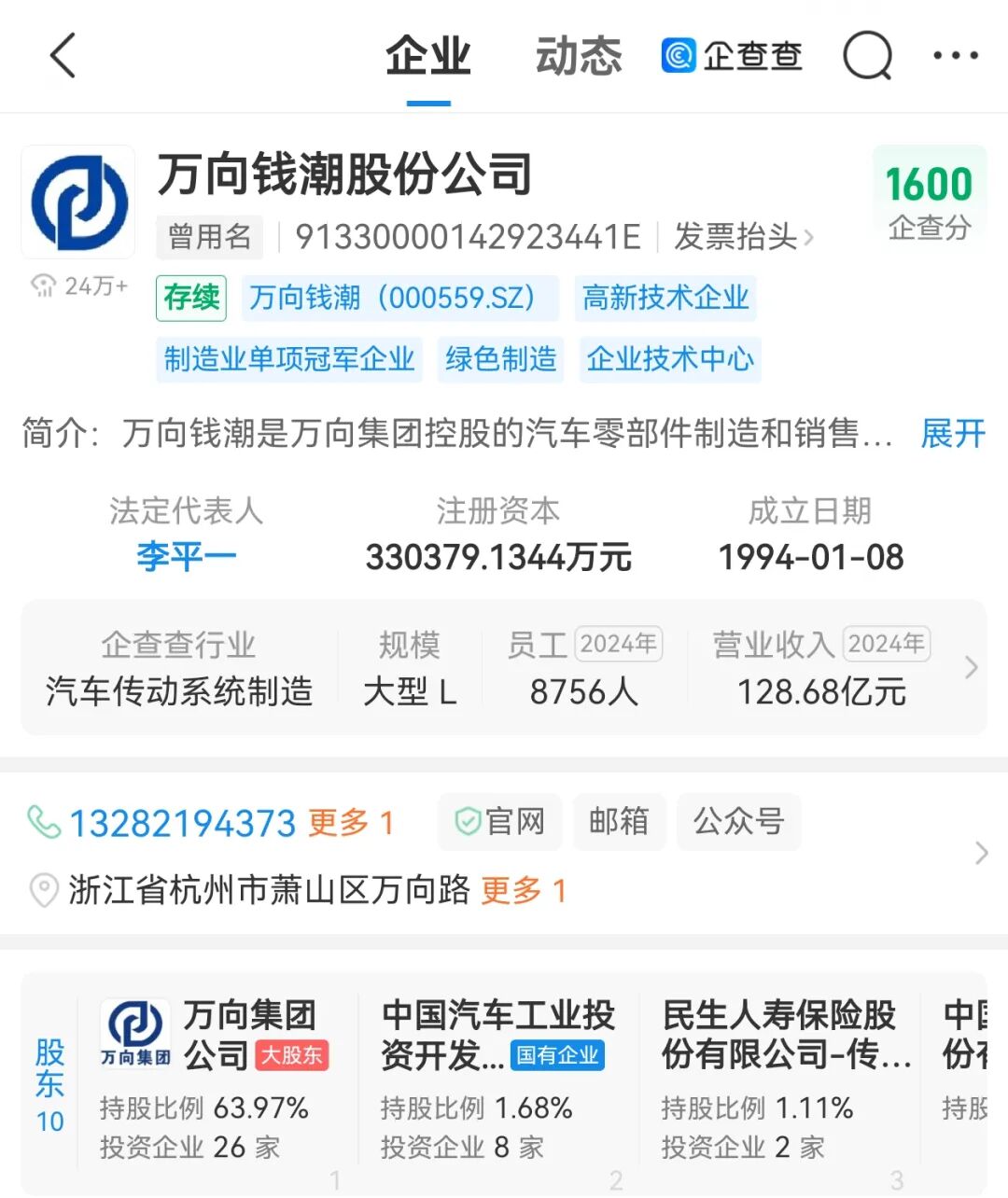Tap the 企业技术中心 tag
Screen dimensions: 1008x1198
670,359
